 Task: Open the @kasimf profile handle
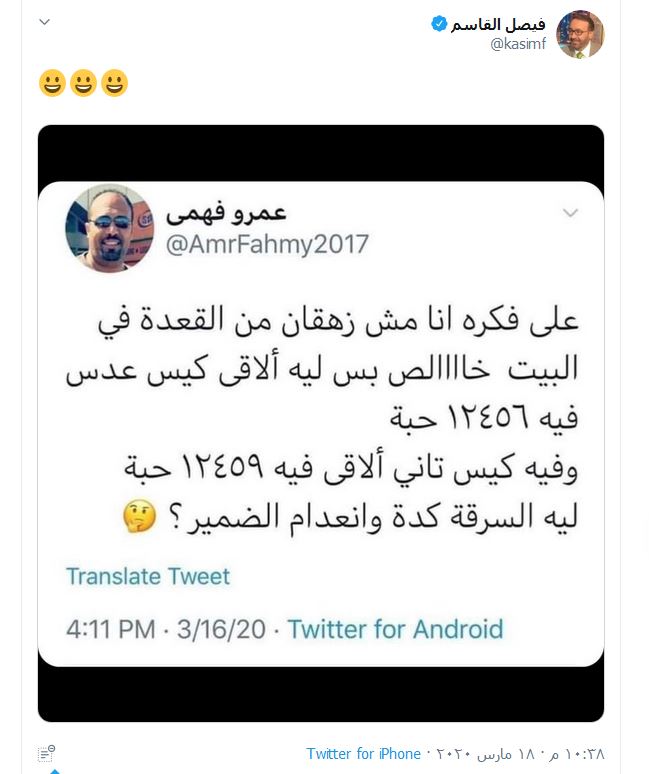pyautogui.click(x=518, y=44)
